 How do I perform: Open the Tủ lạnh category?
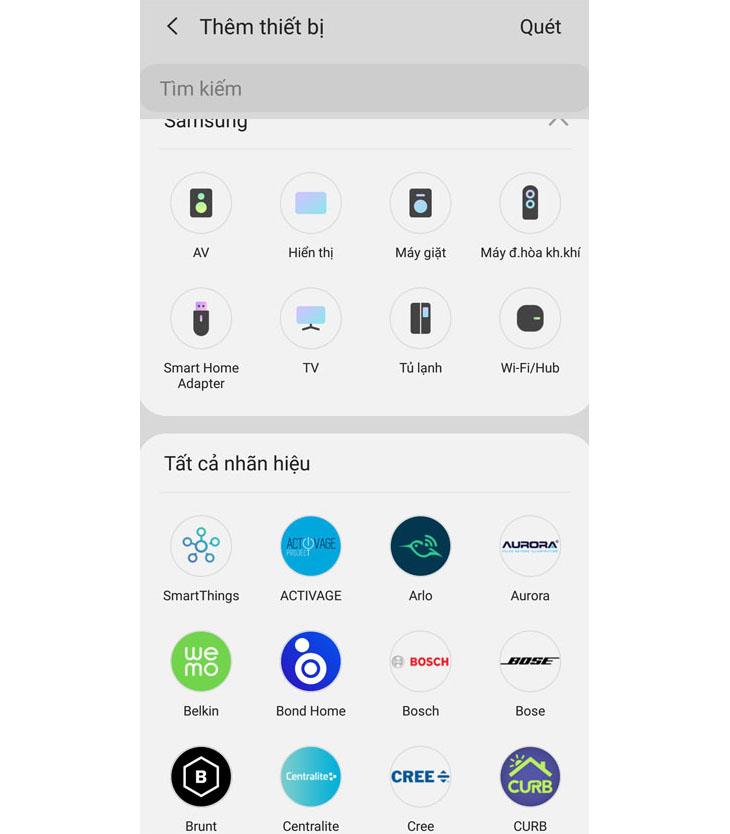[420, 319]
